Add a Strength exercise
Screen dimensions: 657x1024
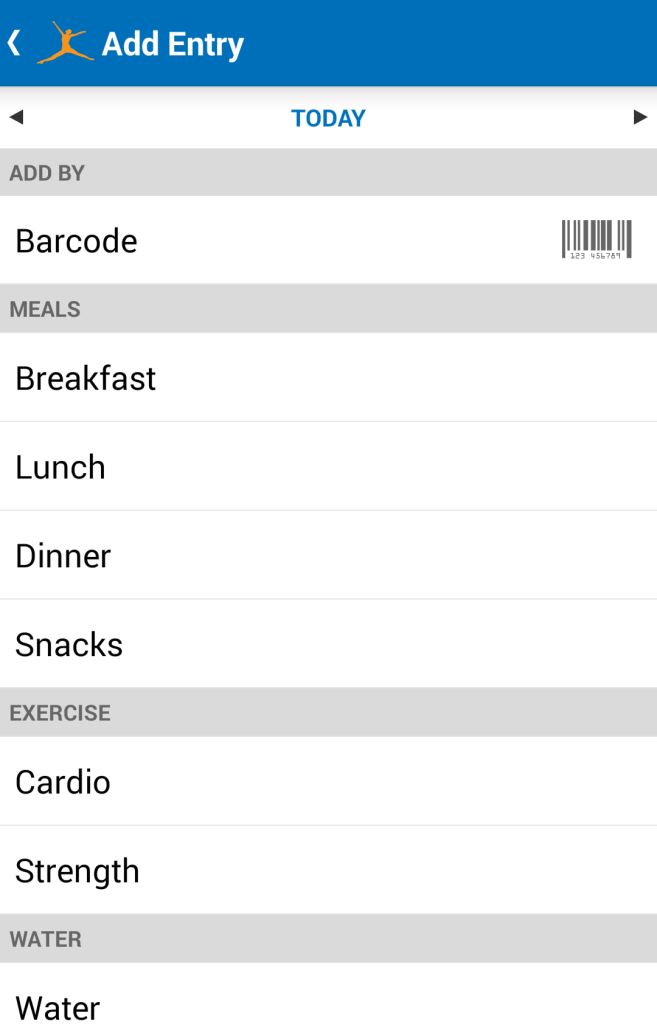[328, 871]
